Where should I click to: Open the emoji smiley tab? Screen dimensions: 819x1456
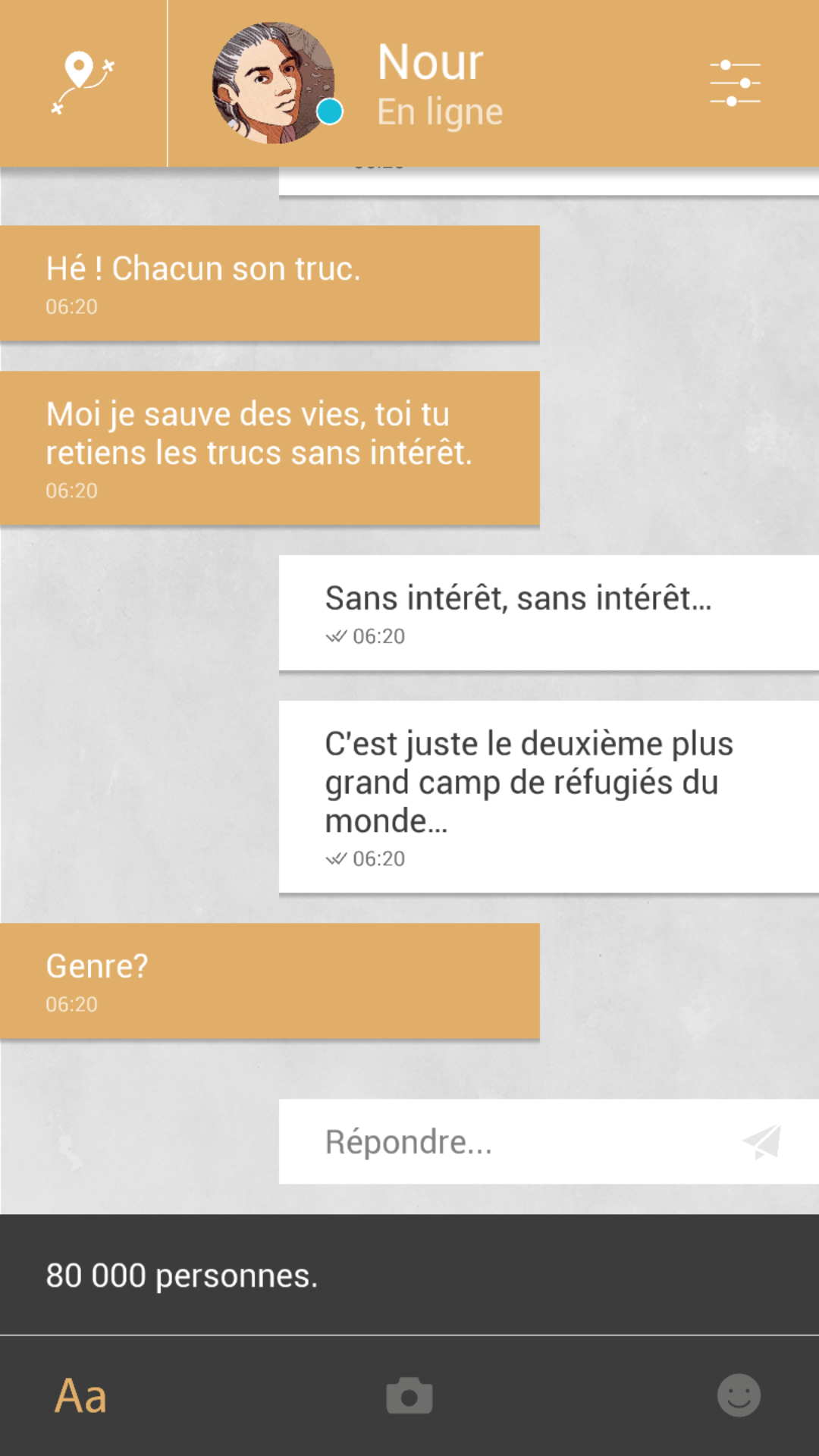(739, 1395)
